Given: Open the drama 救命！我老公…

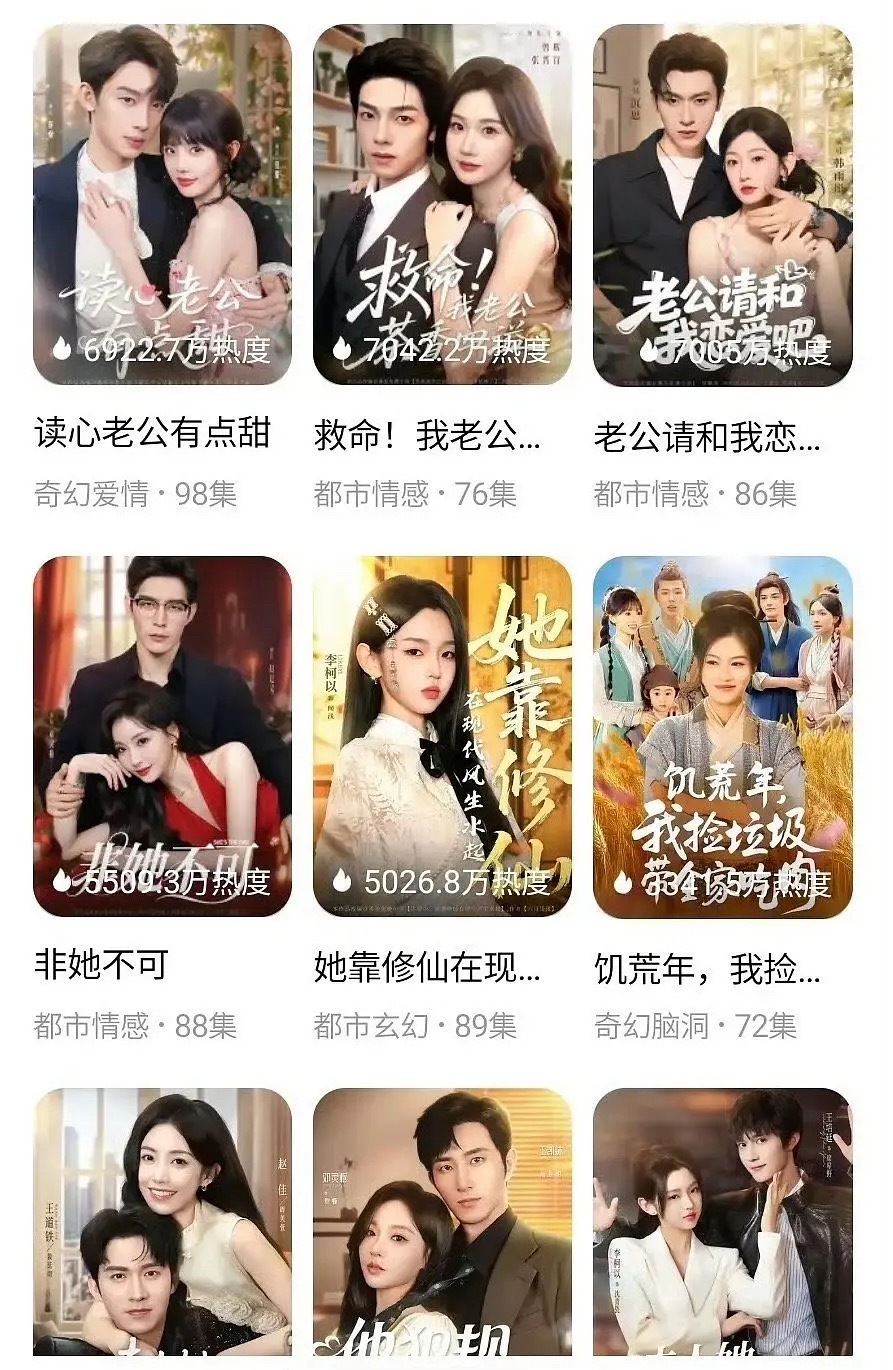Looking at the screenshot, I should tap(442, 205).
